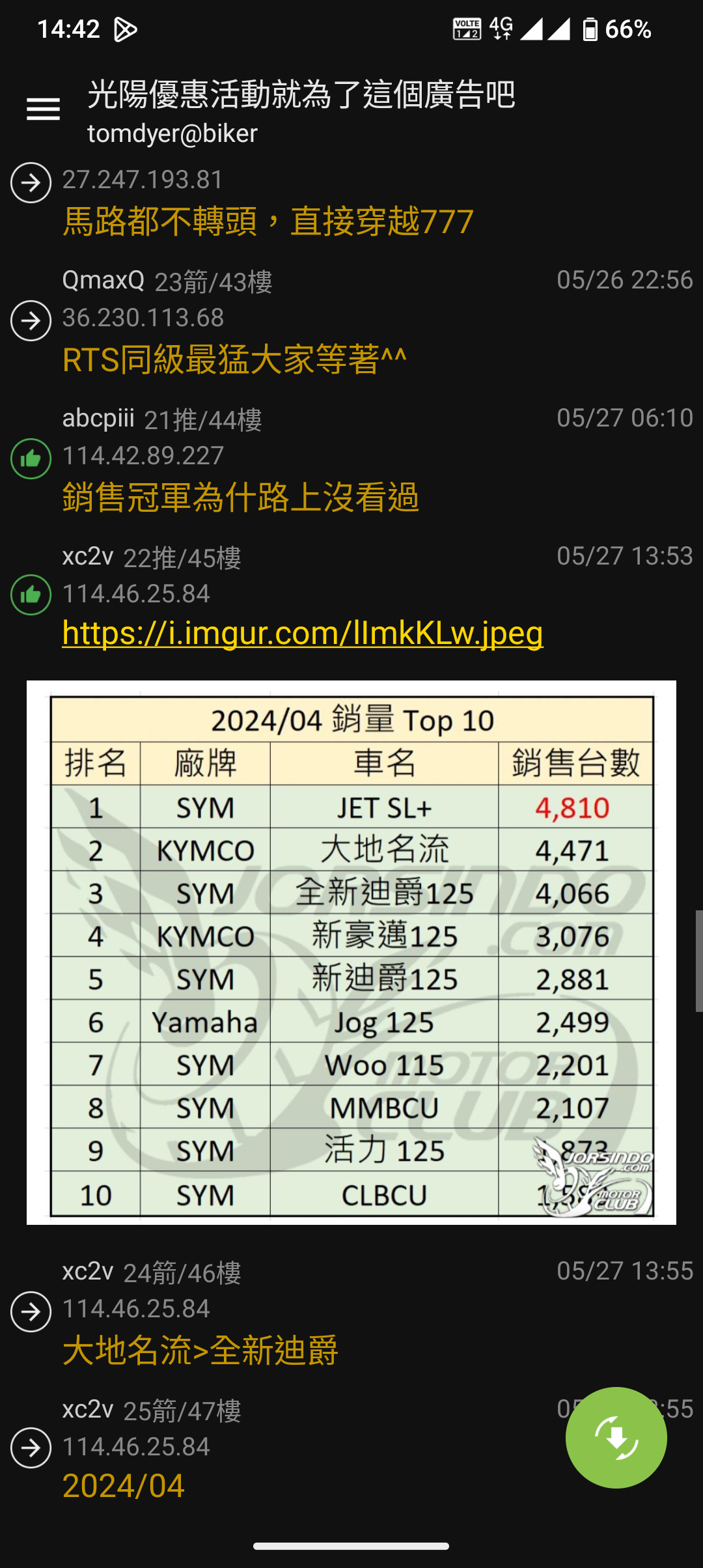
Task: Open the hamburger drawer menu
Action: click(x=43, y=109)
